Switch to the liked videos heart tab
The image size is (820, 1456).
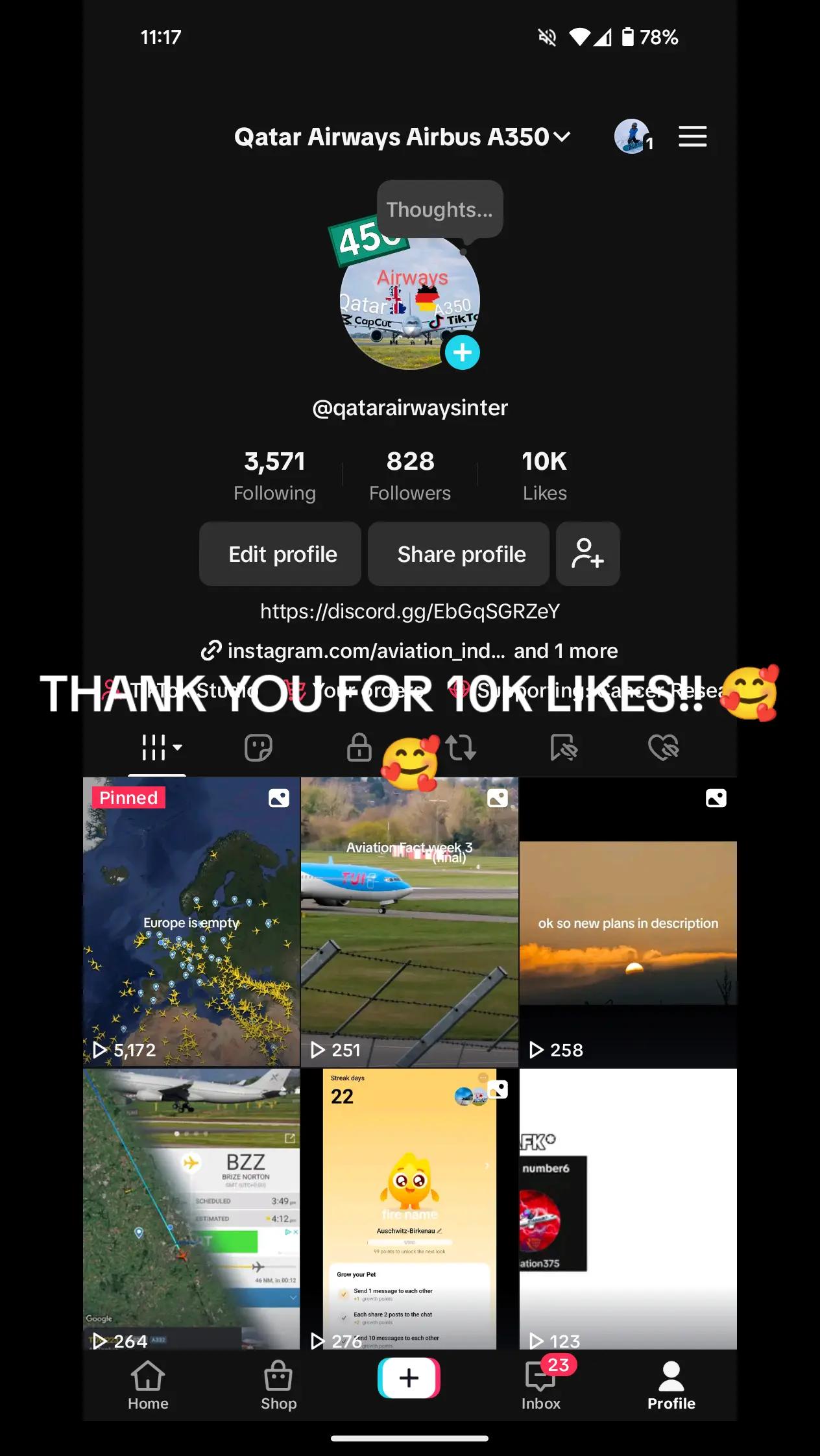point(663,747)
